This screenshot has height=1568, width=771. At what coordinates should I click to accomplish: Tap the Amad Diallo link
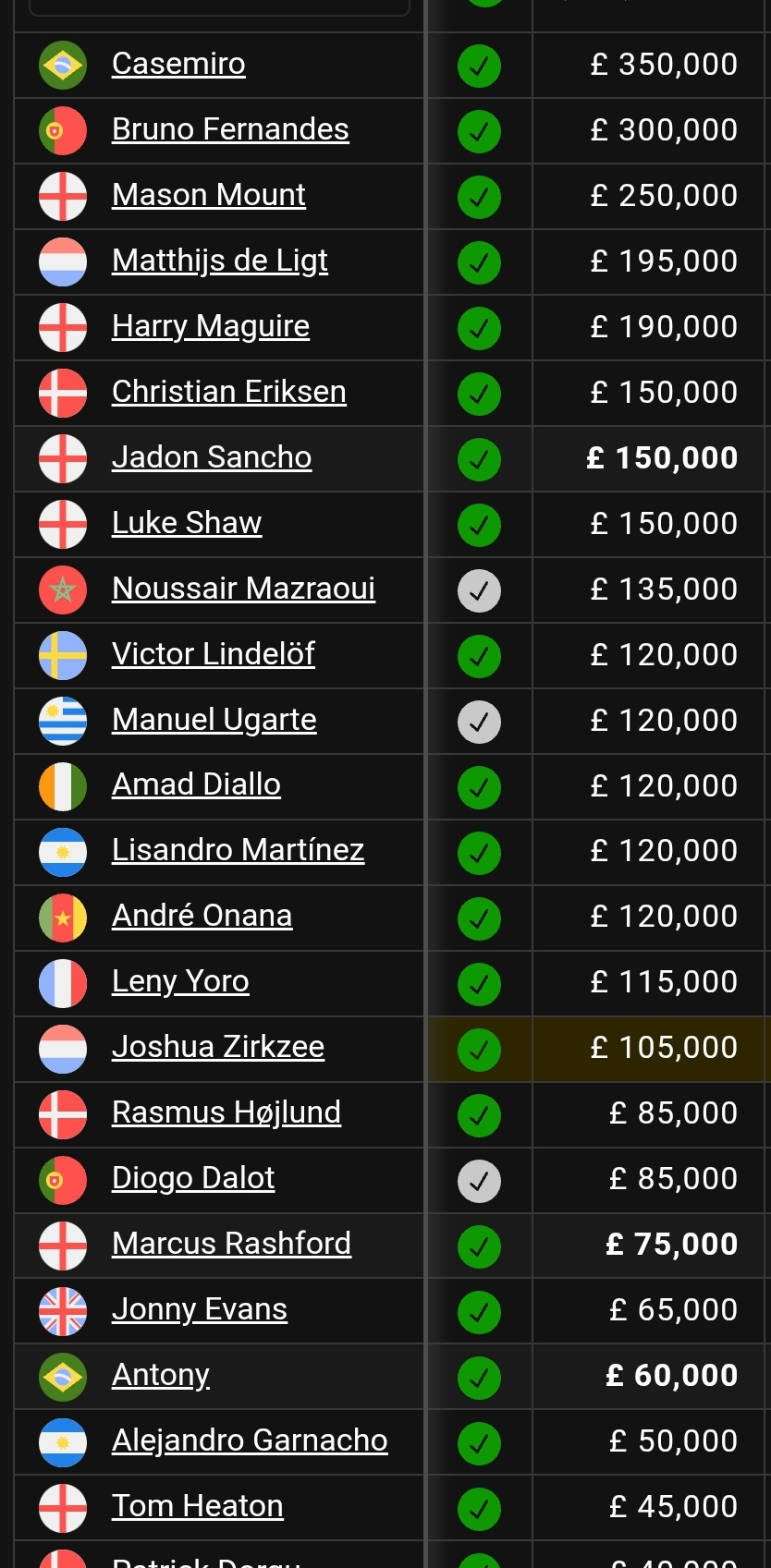pyautogui.click(x=196, y=784)
